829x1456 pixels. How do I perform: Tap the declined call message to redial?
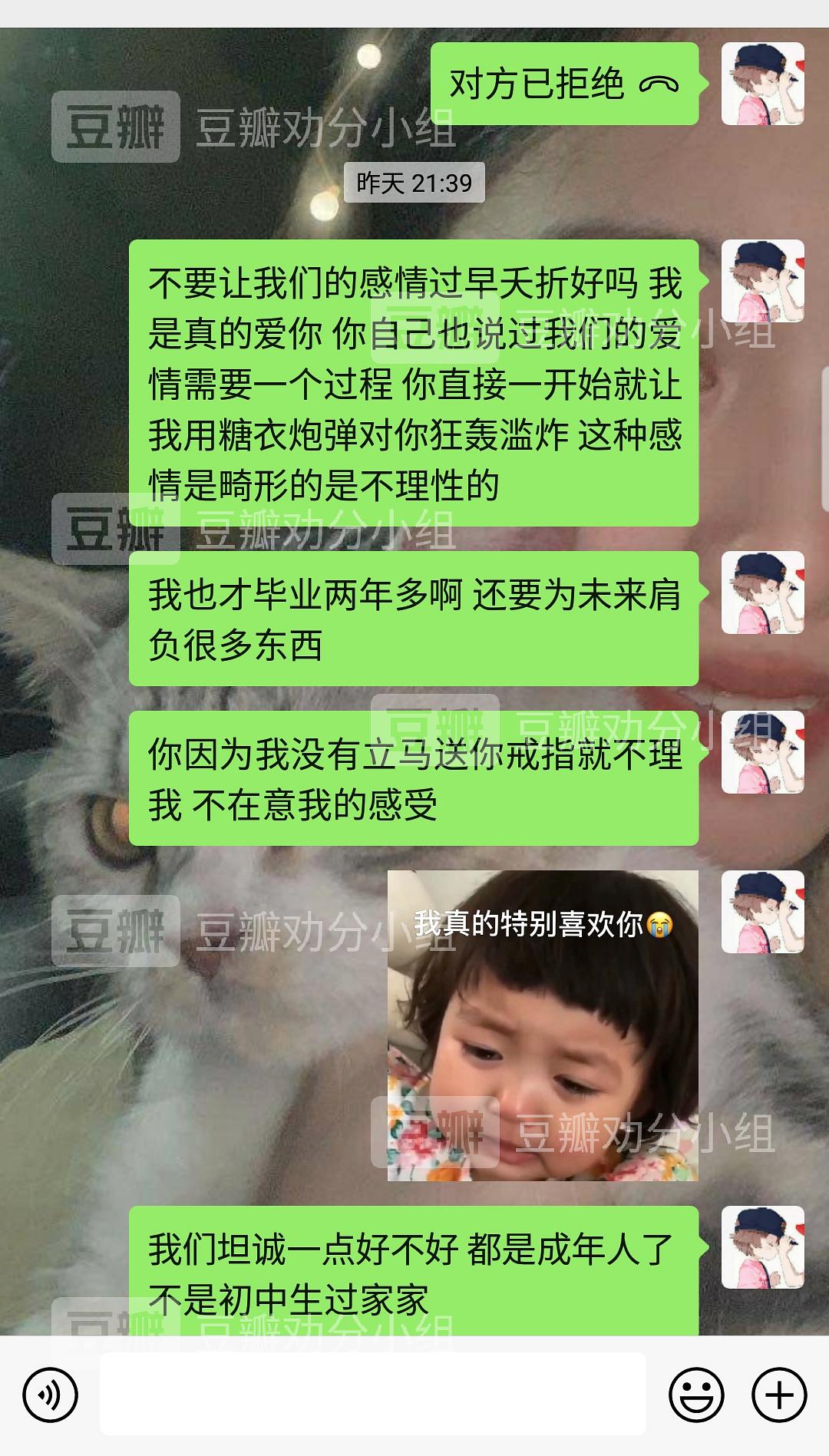[564, 84]
